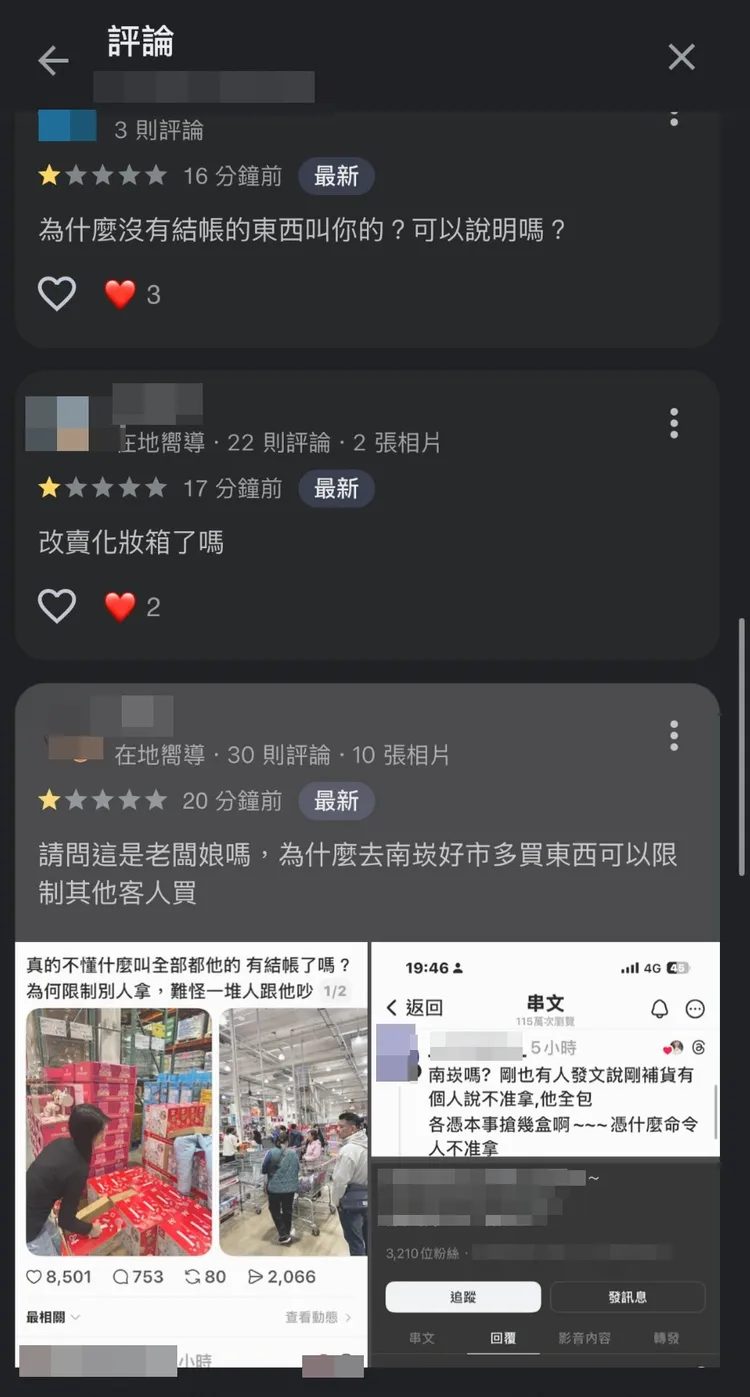
Task: Tap the back arrow to exit 評論 screen
Action: coord(53,60)
